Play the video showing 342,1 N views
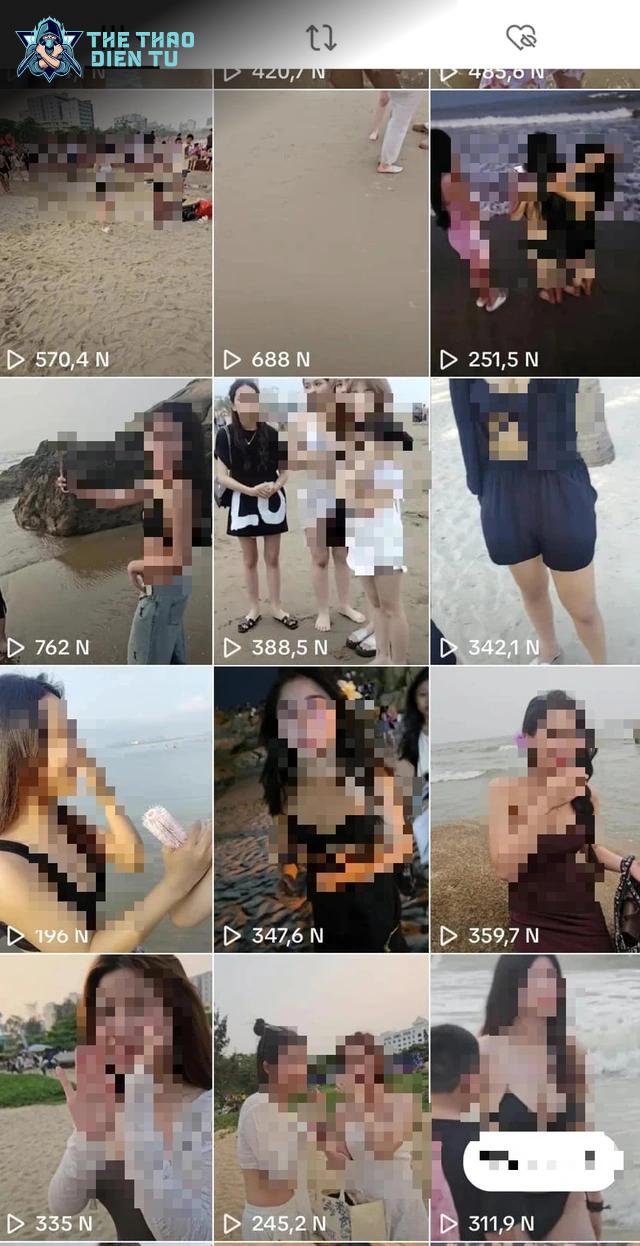Screen dimensions: 640x1246 pos(535,520)
